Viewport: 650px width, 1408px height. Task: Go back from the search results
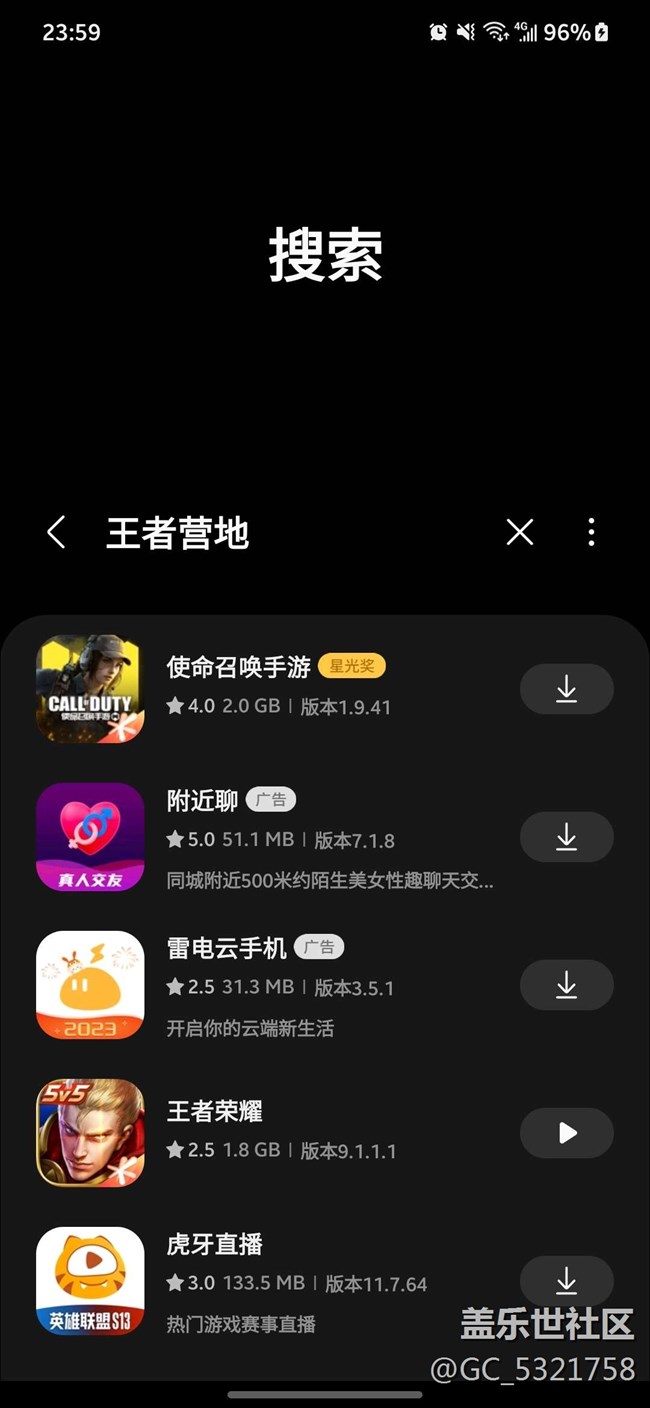point(57,532)
